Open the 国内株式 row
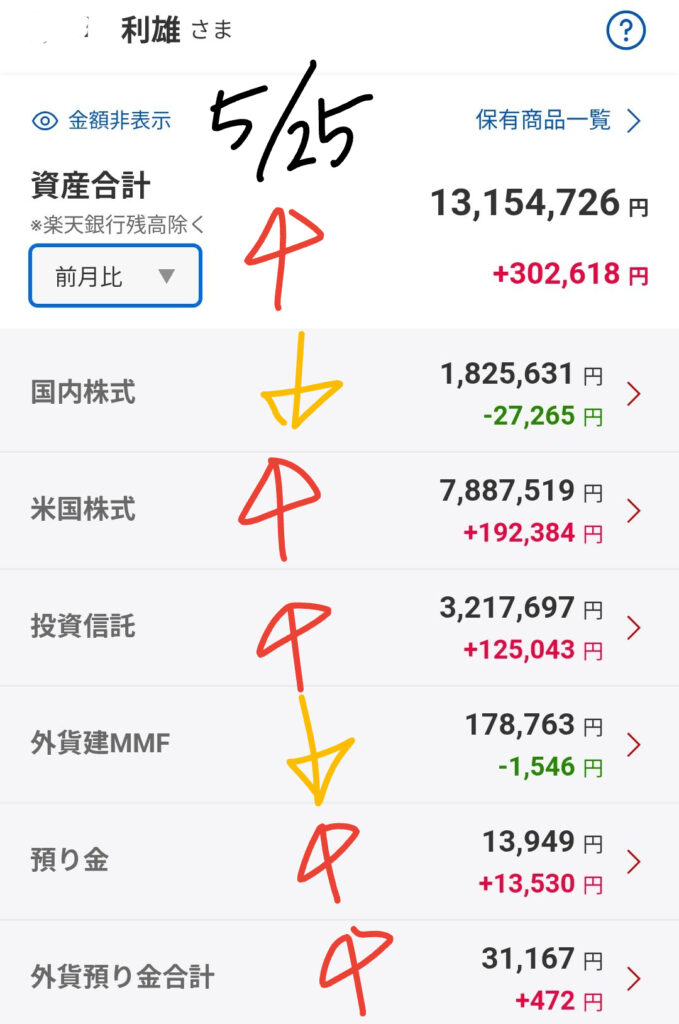Screen dimensions: 679x1024 click(x=340, y=394)
